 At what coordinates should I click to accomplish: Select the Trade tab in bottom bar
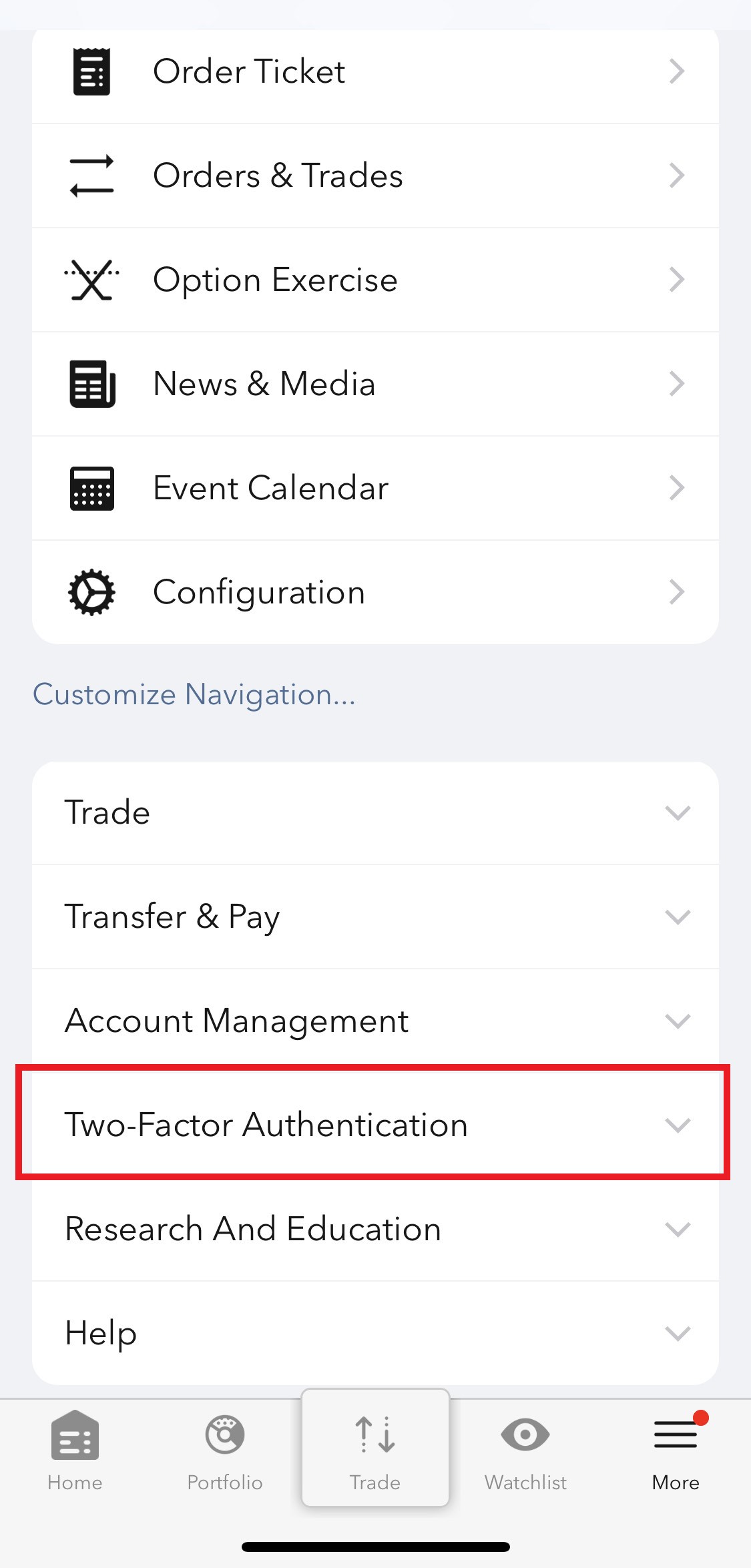tap(375, 1449)
